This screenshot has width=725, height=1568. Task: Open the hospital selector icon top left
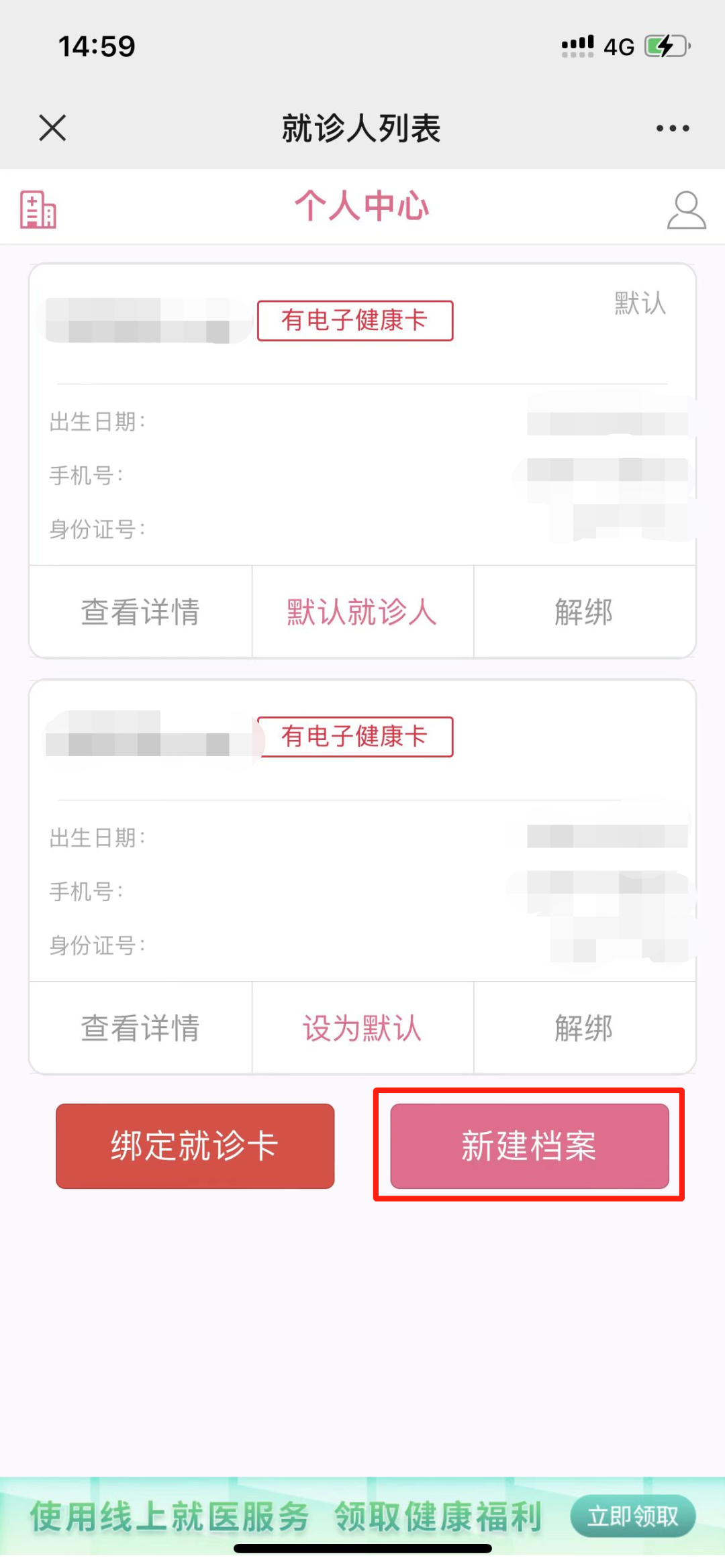[38, 208]
